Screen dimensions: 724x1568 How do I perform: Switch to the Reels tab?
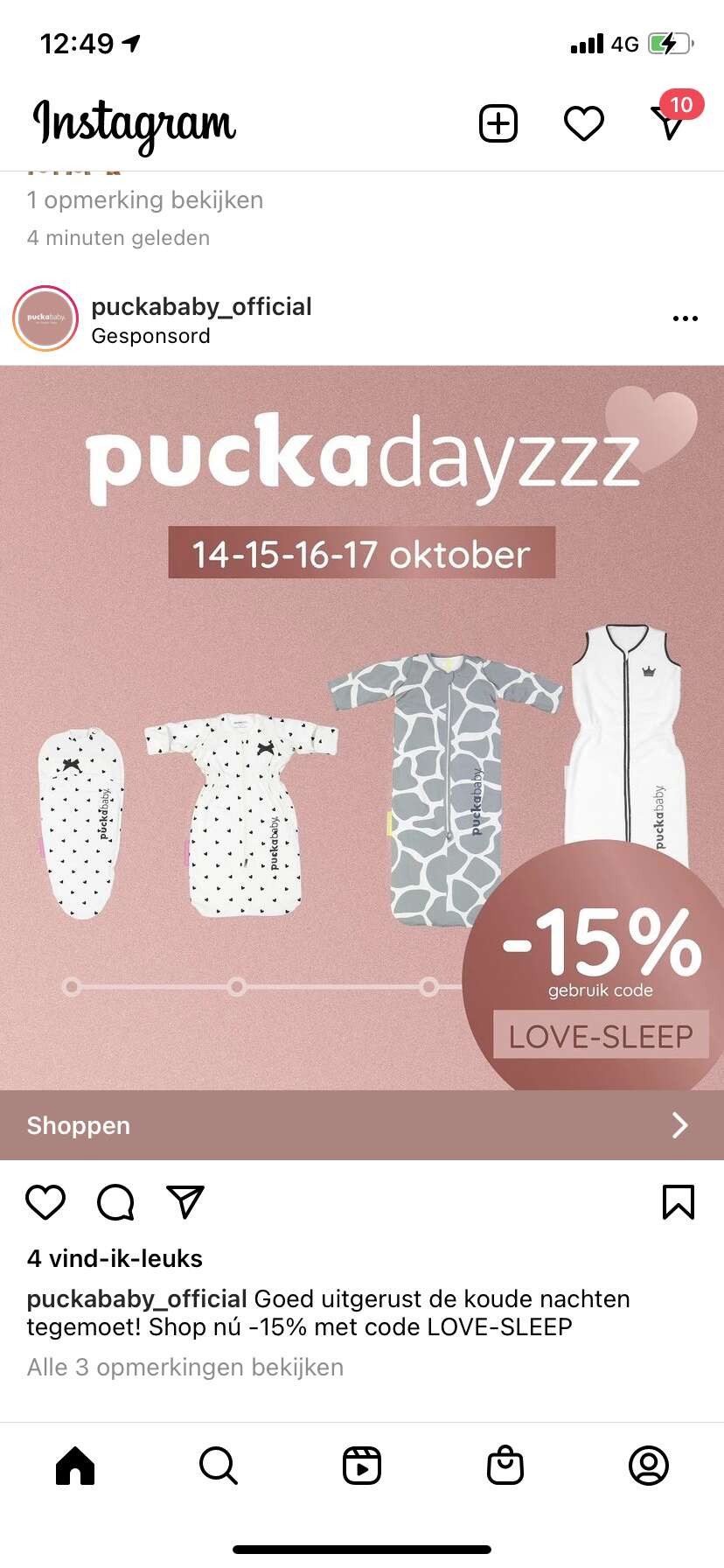pyautogui.click(x=362, y=1466)
